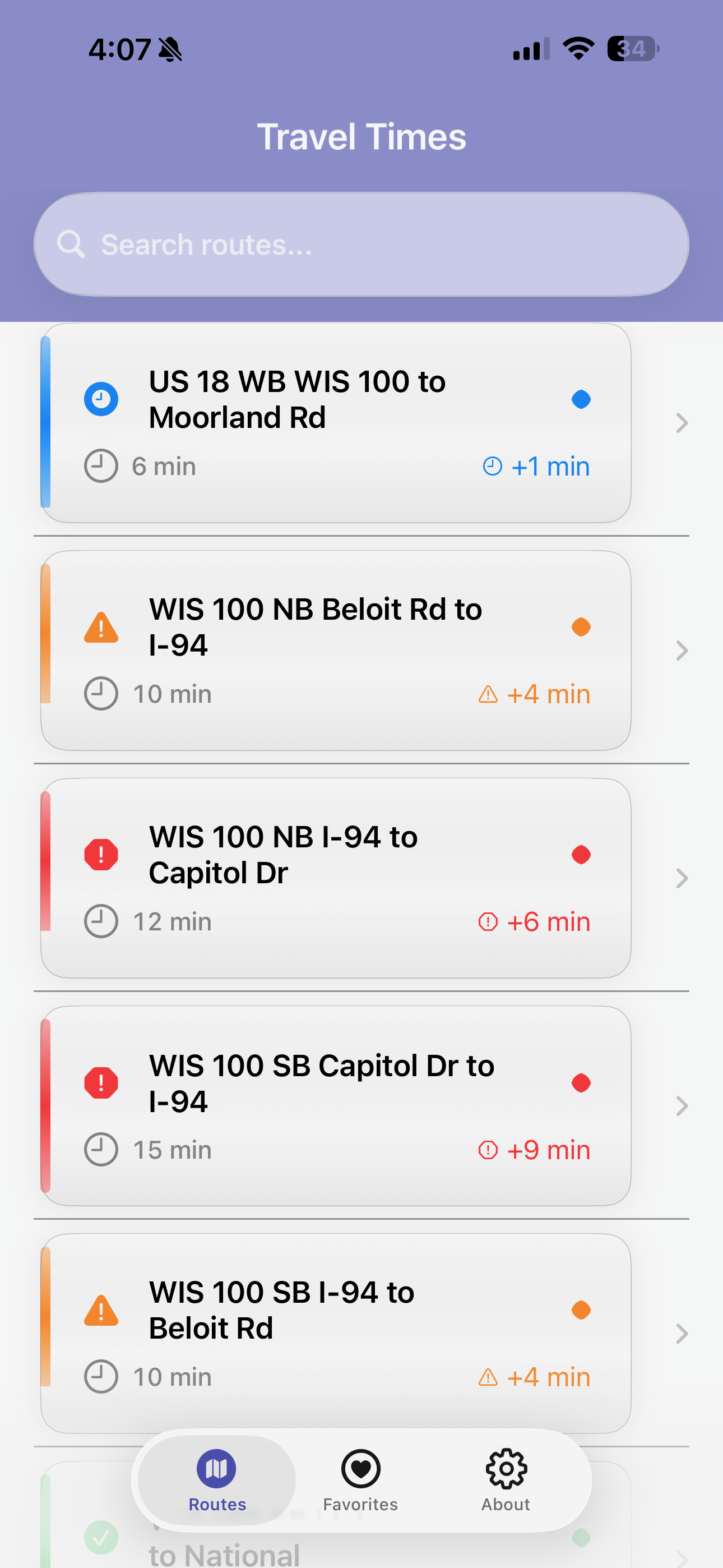Show WIS 100 SB I-94 to Beloit Rd
This screenshot has width=723, height=1568.
336,1333
